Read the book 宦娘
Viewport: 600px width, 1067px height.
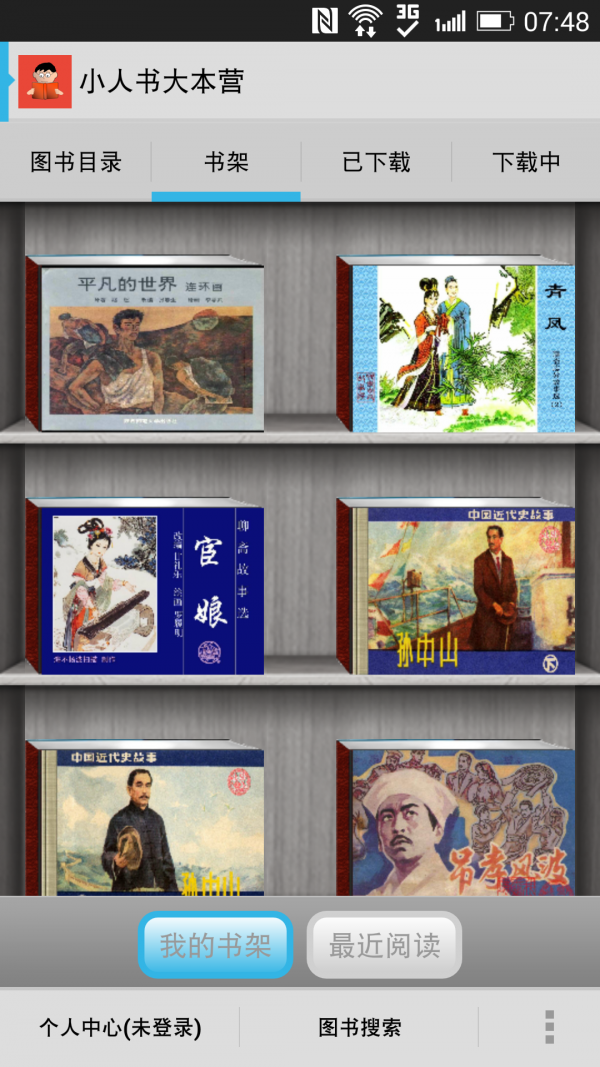[x=146, y=587]
